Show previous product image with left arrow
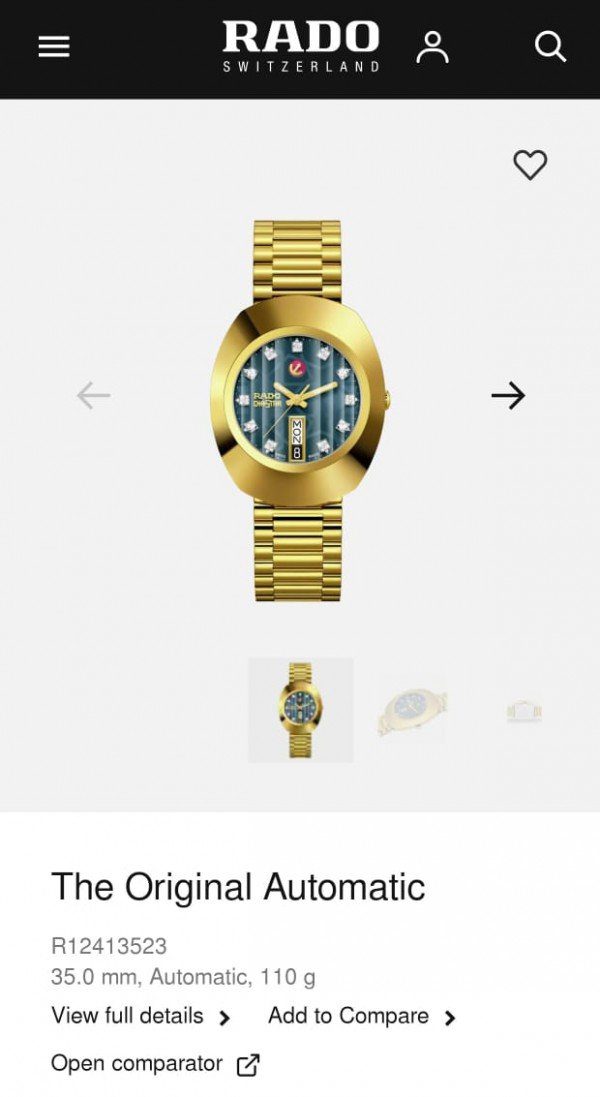Image resolution: width=600 pixels, height=1097 pixels. tap(93, 396)
